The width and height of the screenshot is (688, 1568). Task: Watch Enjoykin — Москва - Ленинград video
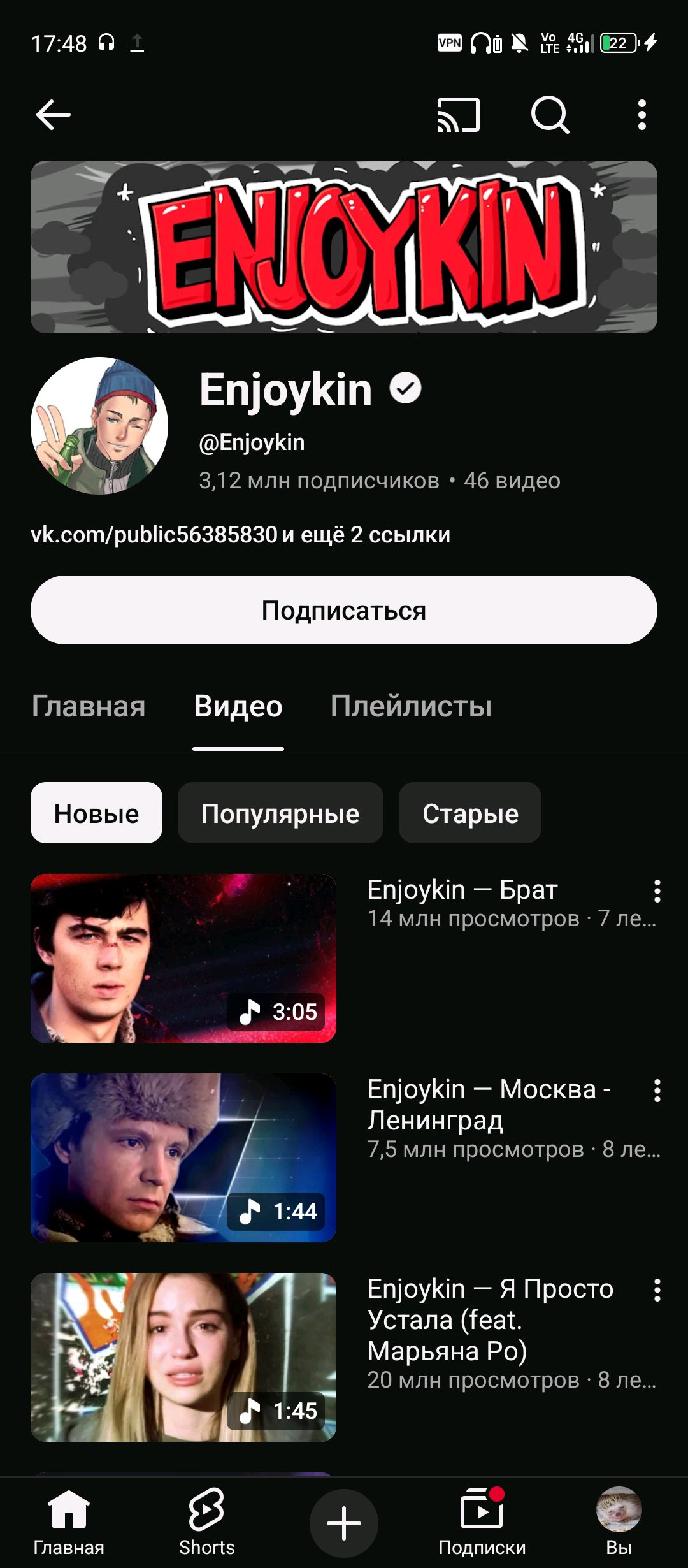click(x=183, y=1158)
